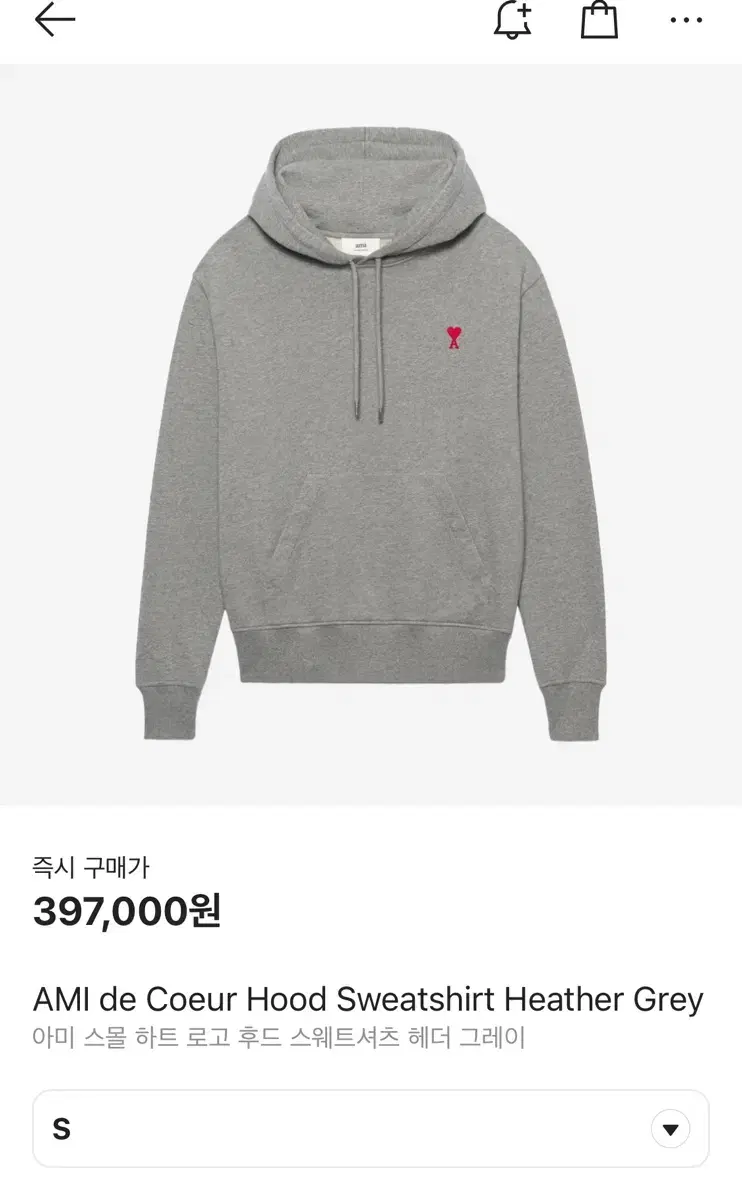The width and height of the screenshot is (742, 1200).
Task: Expand the size dropdown showing S
Action: [371, 1127]
